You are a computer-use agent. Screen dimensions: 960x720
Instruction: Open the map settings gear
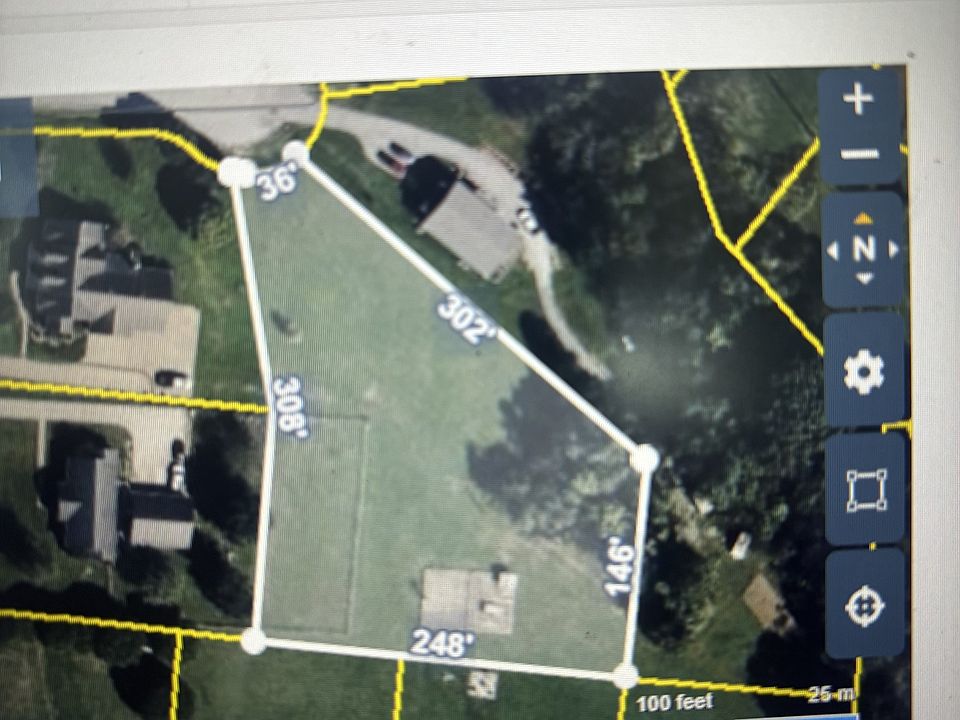(x=864, y=372)
